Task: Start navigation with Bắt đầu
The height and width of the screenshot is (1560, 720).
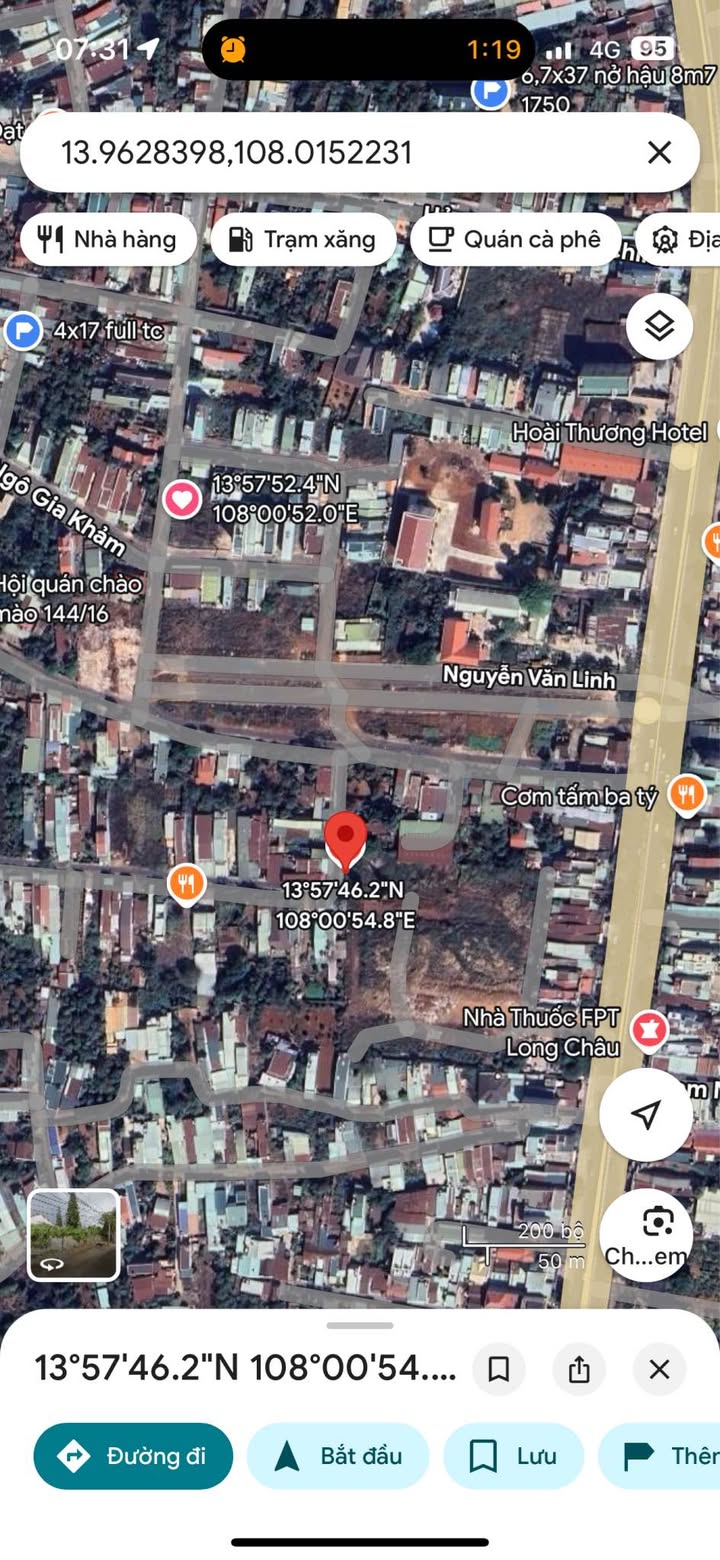Action: 338,1456
